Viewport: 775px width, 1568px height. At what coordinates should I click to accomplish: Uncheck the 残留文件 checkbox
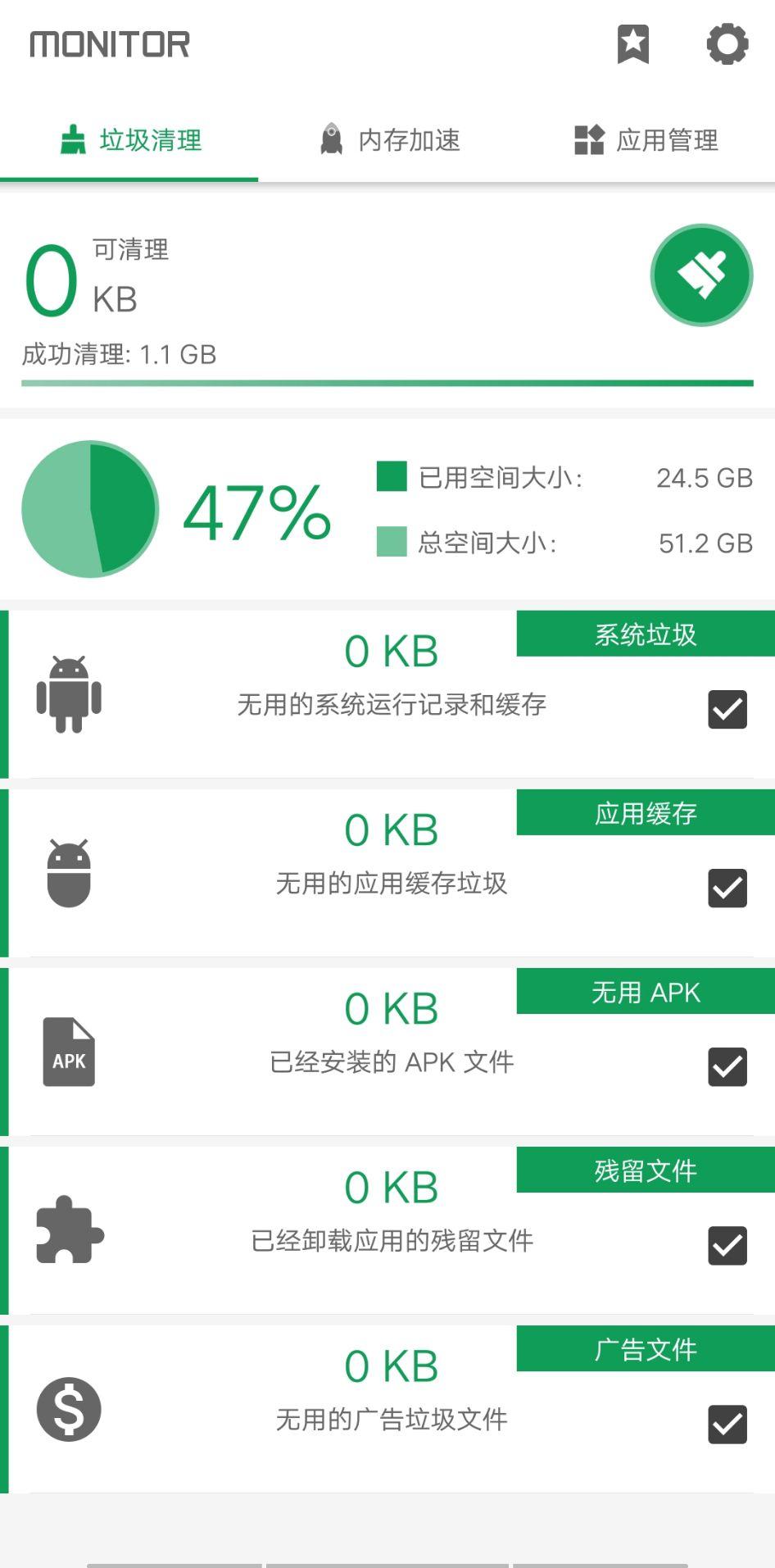pos(727,1246)
